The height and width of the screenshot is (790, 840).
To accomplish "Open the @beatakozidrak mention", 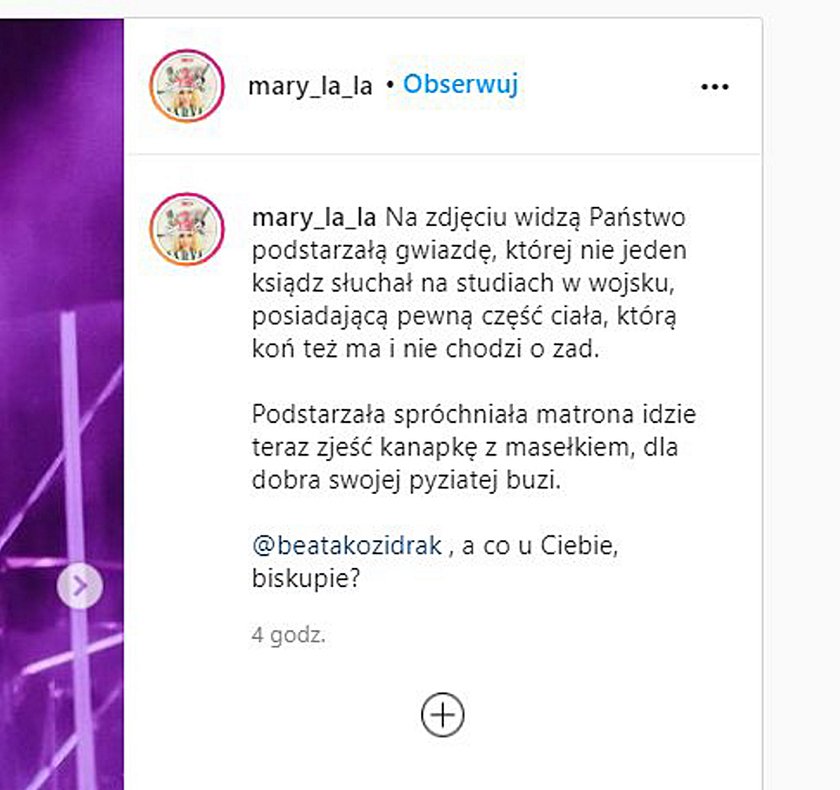I will [348, 547].
